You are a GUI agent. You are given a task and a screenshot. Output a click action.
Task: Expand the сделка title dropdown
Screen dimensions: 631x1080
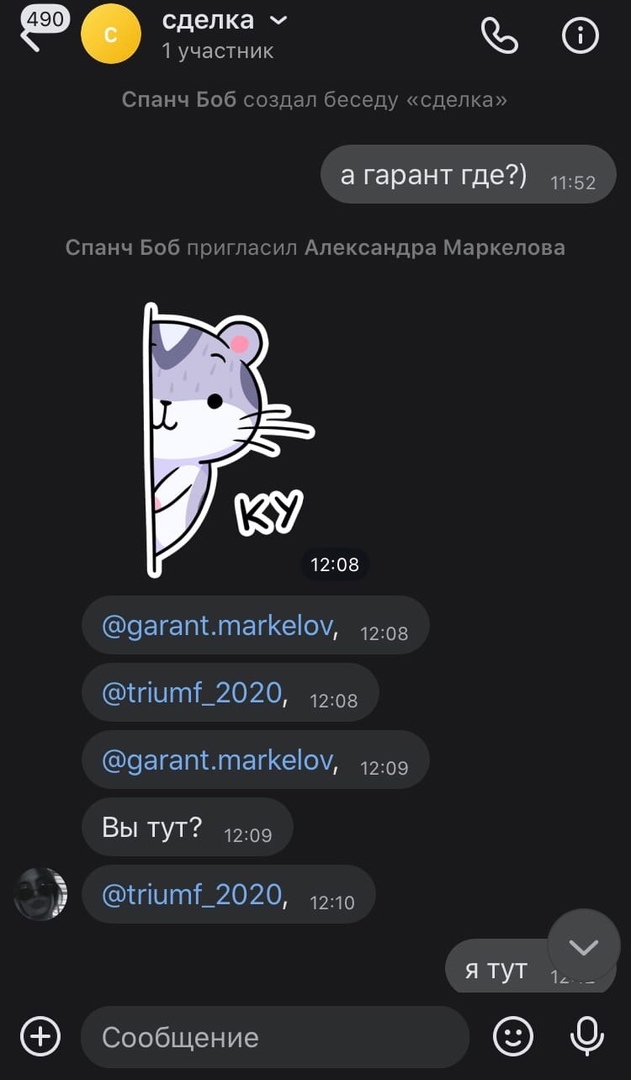coord(279,20)
